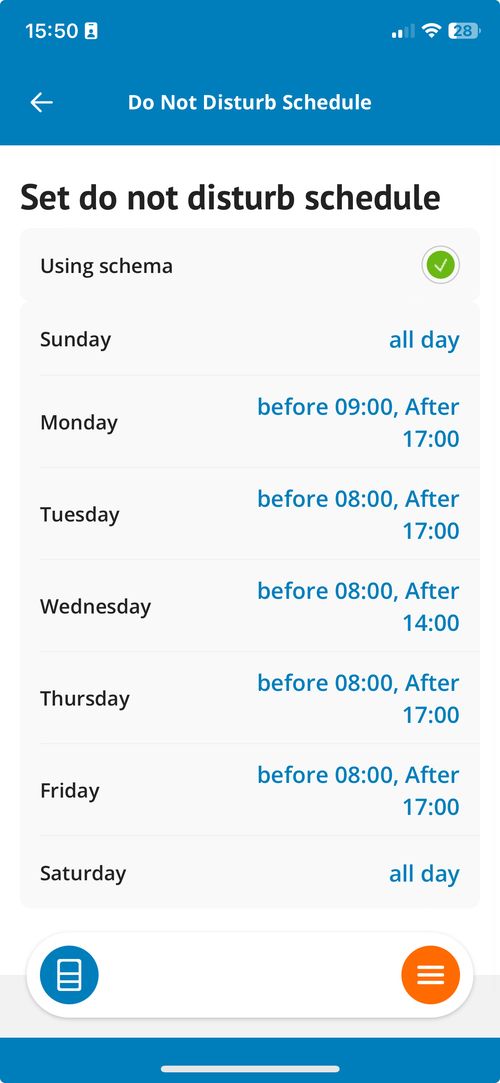Edit Friday's do not disturb times
500x1083 pixels.
(x=249, y=789)
